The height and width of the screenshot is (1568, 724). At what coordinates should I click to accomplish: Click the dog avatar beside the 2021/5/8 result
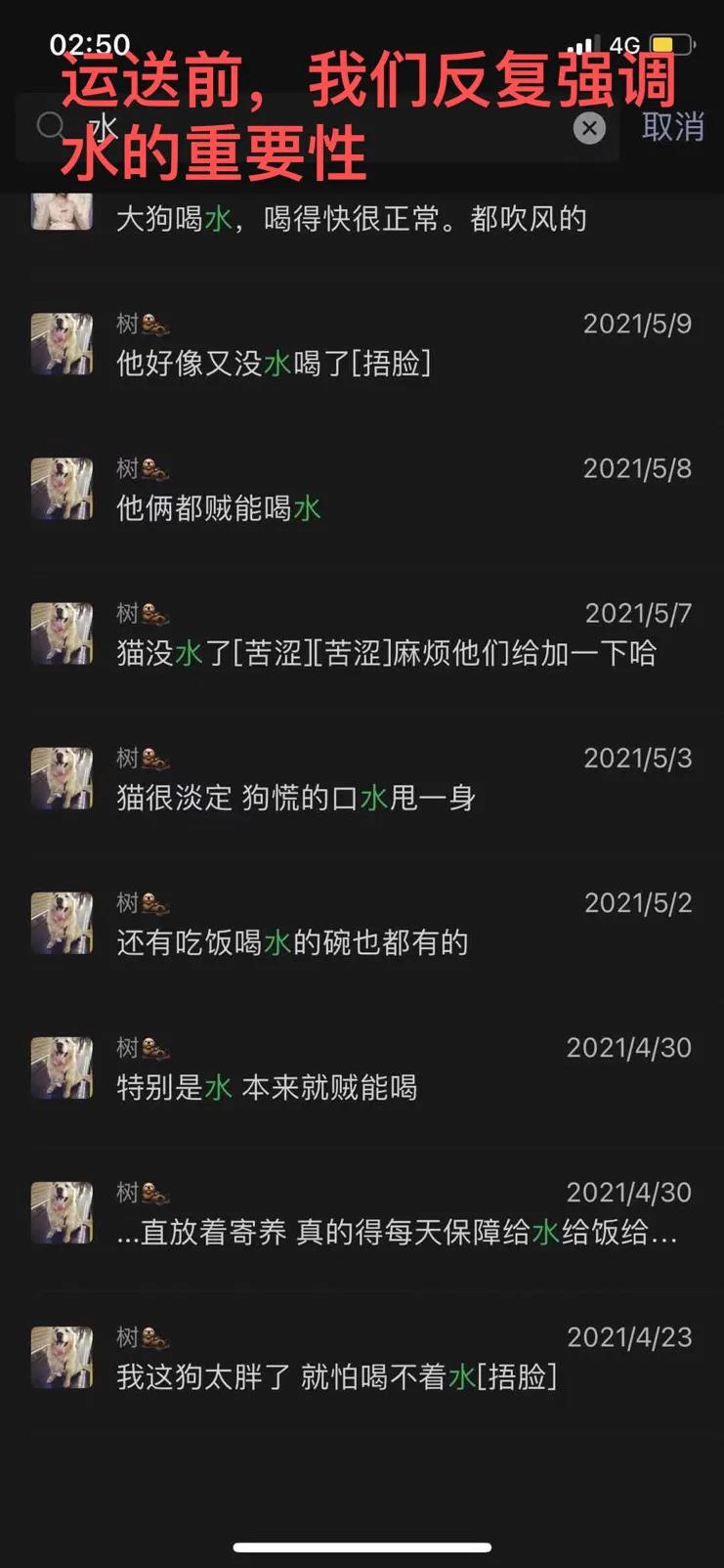(x=61, y=489)
